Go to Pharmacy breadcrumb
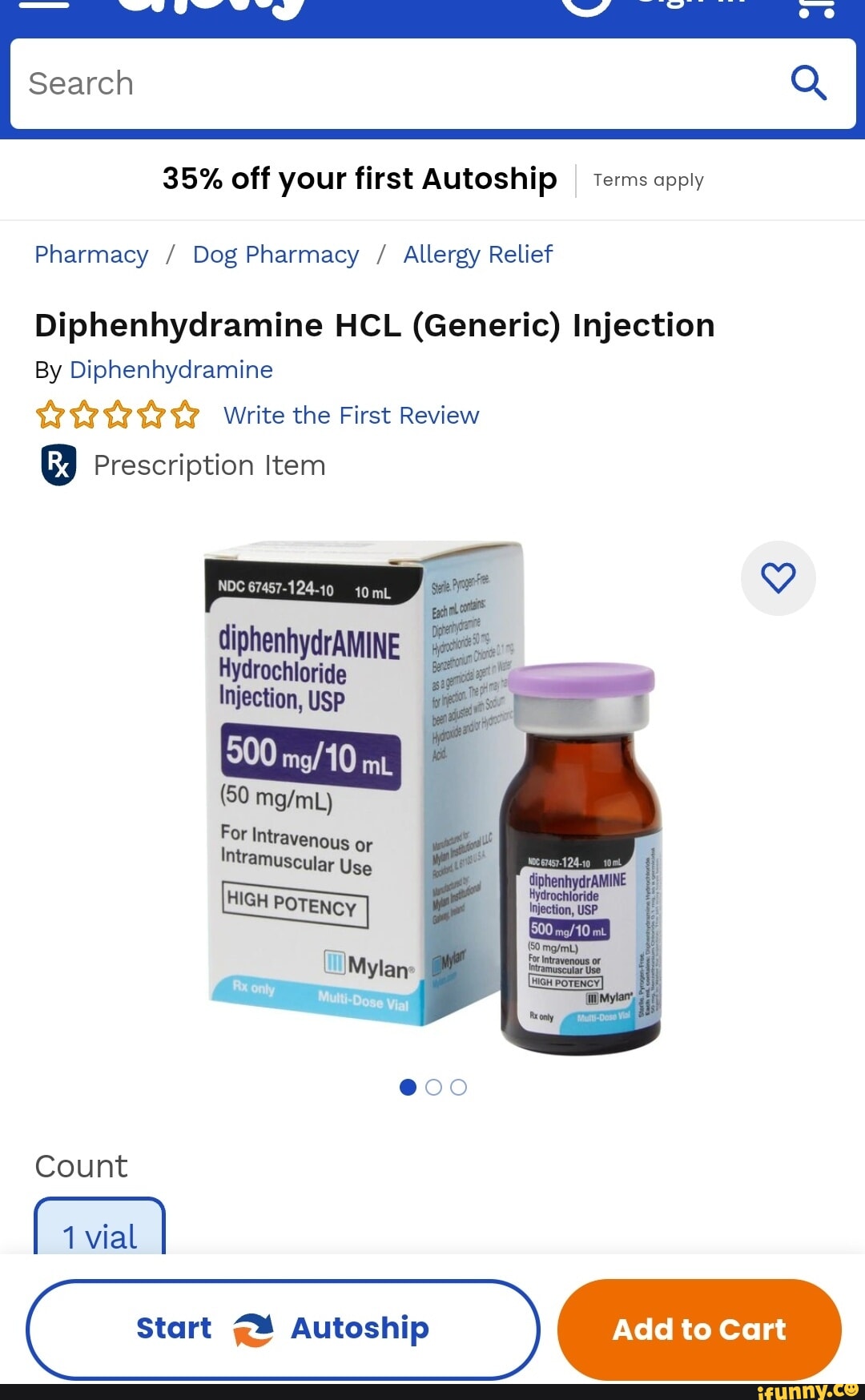Screen dimensions: 865x1400 (91, 255)
